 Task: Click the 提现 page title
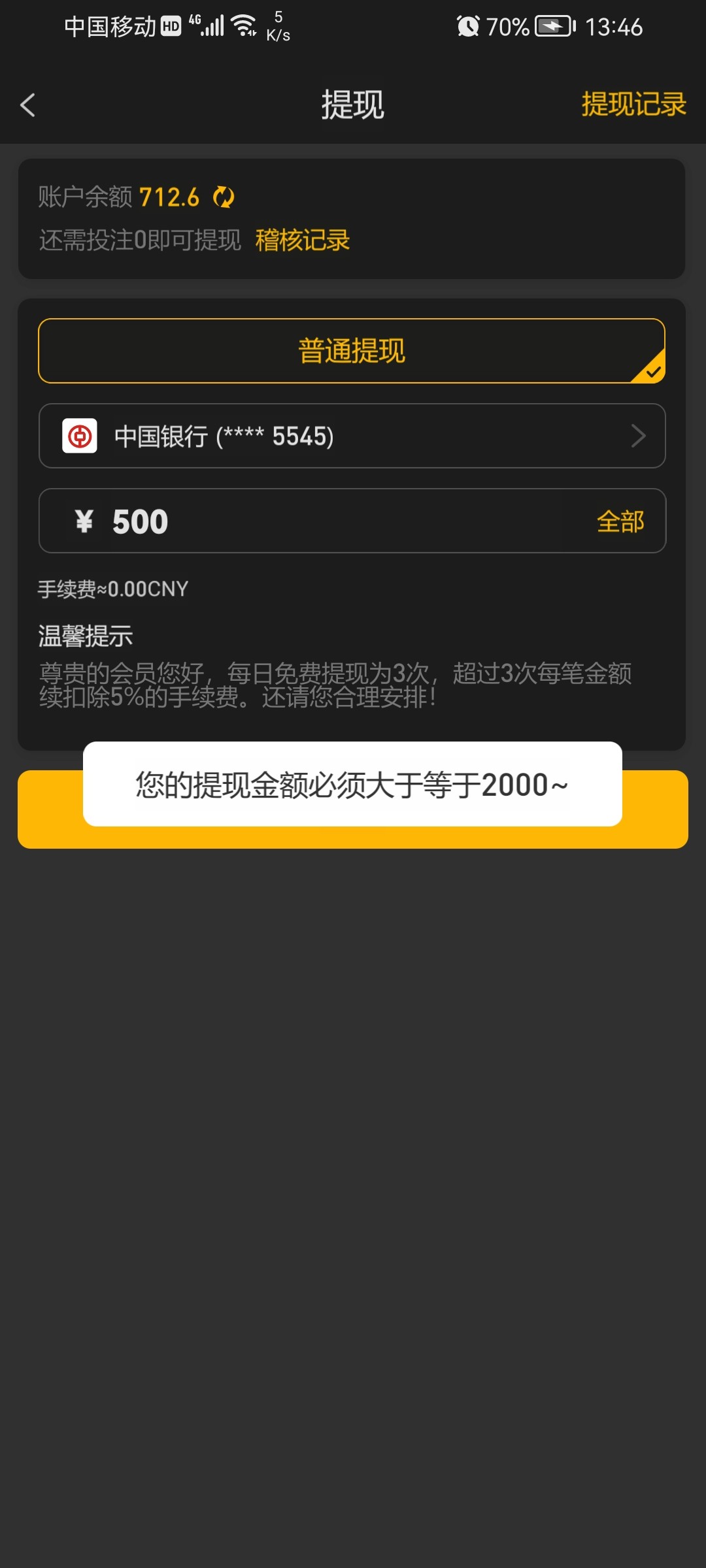[353, 105]
